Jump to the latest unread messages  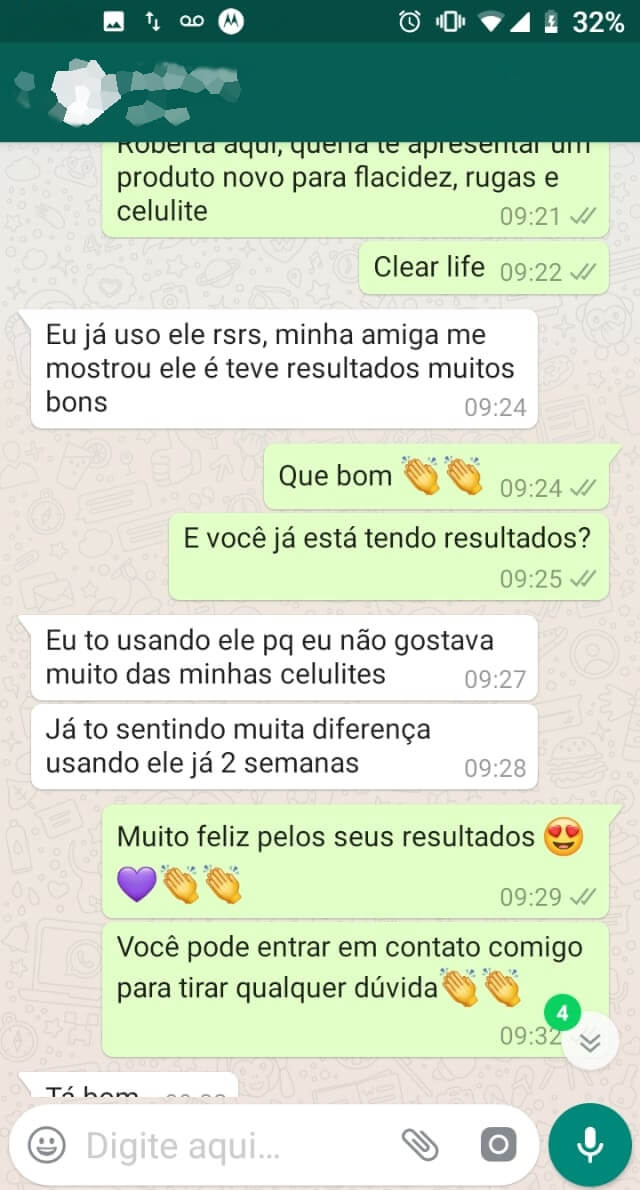coord(590,1042)
